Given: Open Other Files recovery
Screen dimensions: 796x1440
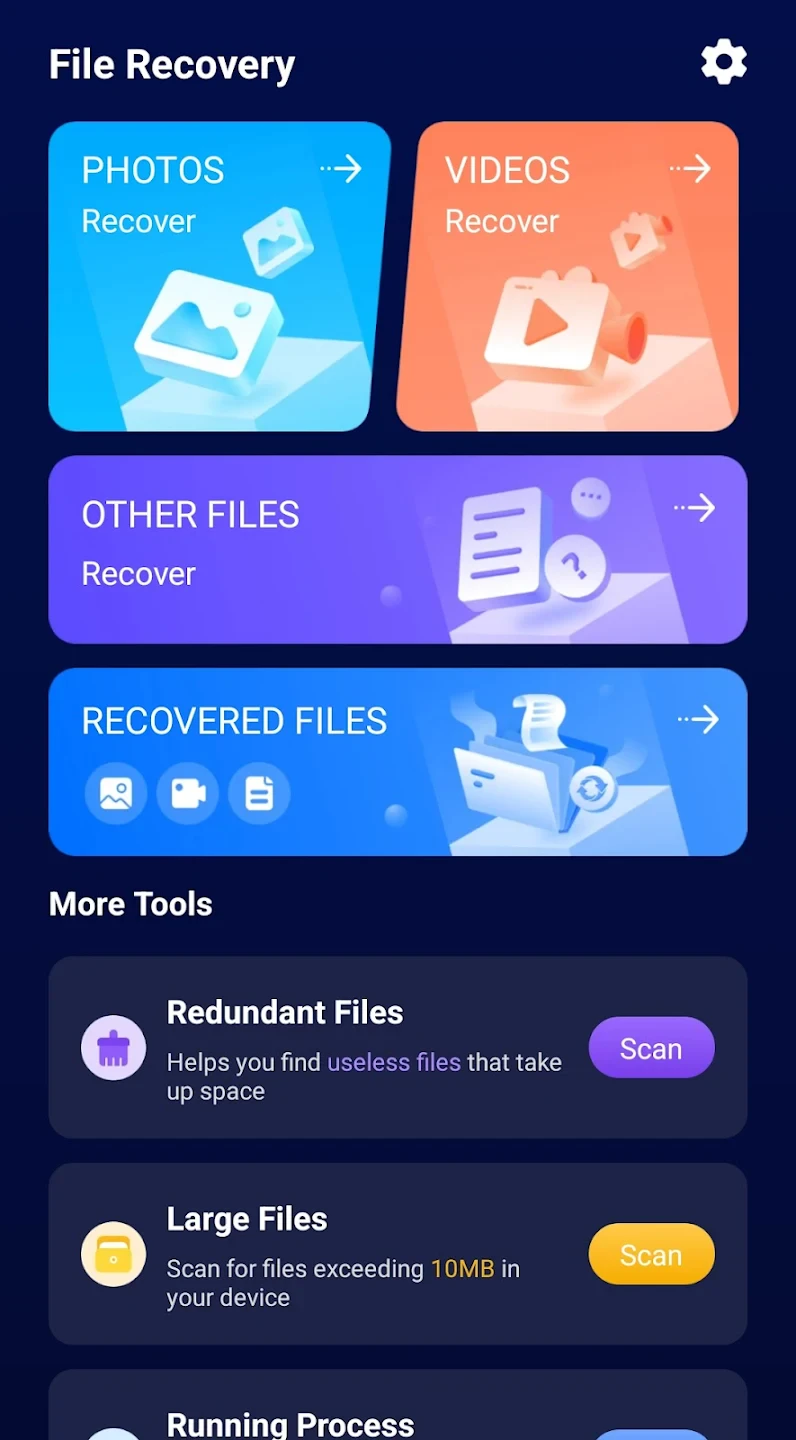Looking at the screenshot, I should click(397, 549).
